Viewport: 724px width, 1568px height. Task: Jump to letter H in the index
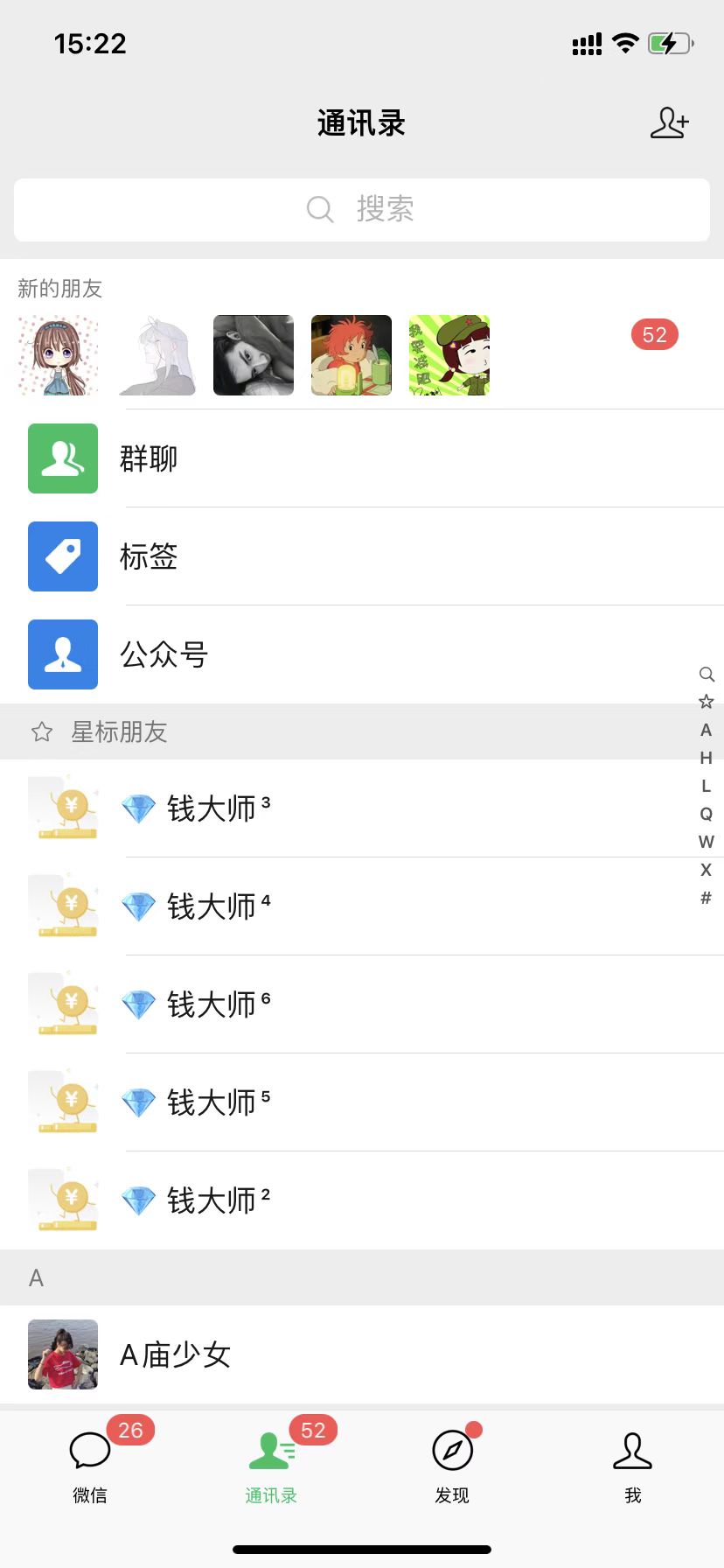coord(707,758)
